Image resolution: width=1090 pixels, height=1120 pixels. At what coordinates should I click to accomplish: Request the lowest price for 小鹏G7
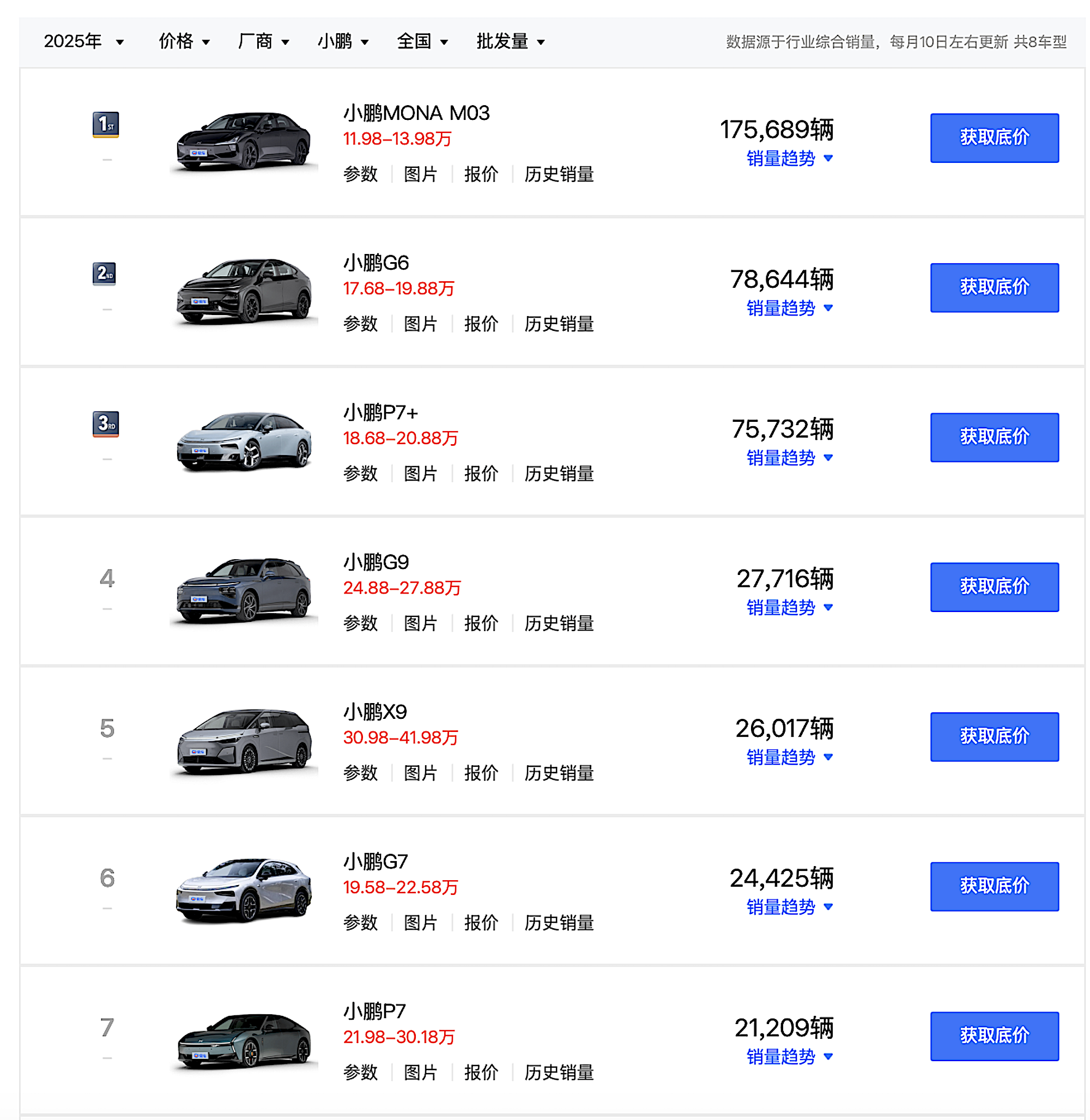[x=994, y=886]
